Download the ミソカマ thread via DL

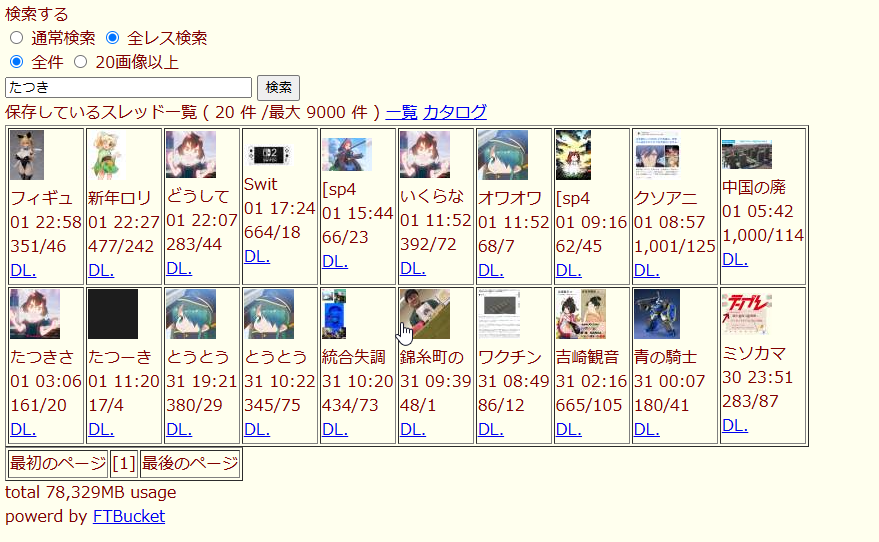[735, 425]
